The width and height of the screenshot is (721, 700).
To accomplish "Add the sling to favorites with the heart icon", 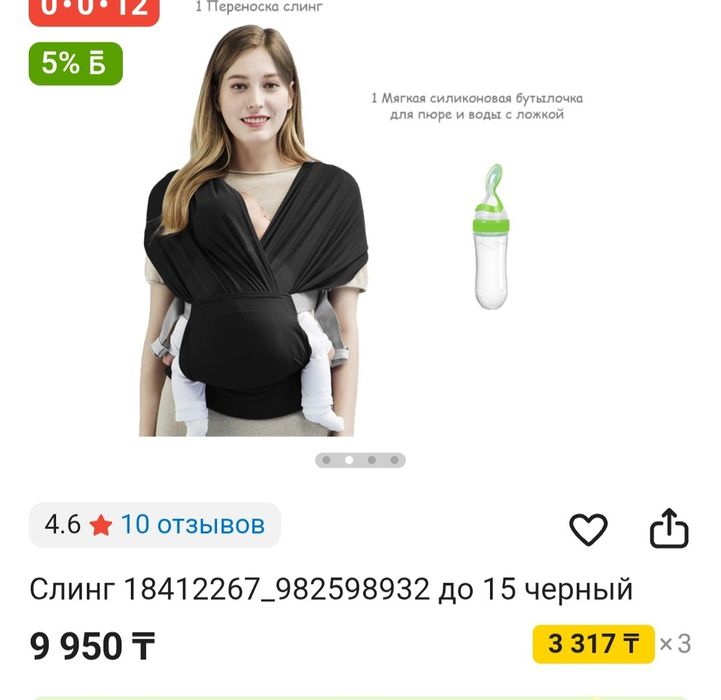I will tap(588, 529).
